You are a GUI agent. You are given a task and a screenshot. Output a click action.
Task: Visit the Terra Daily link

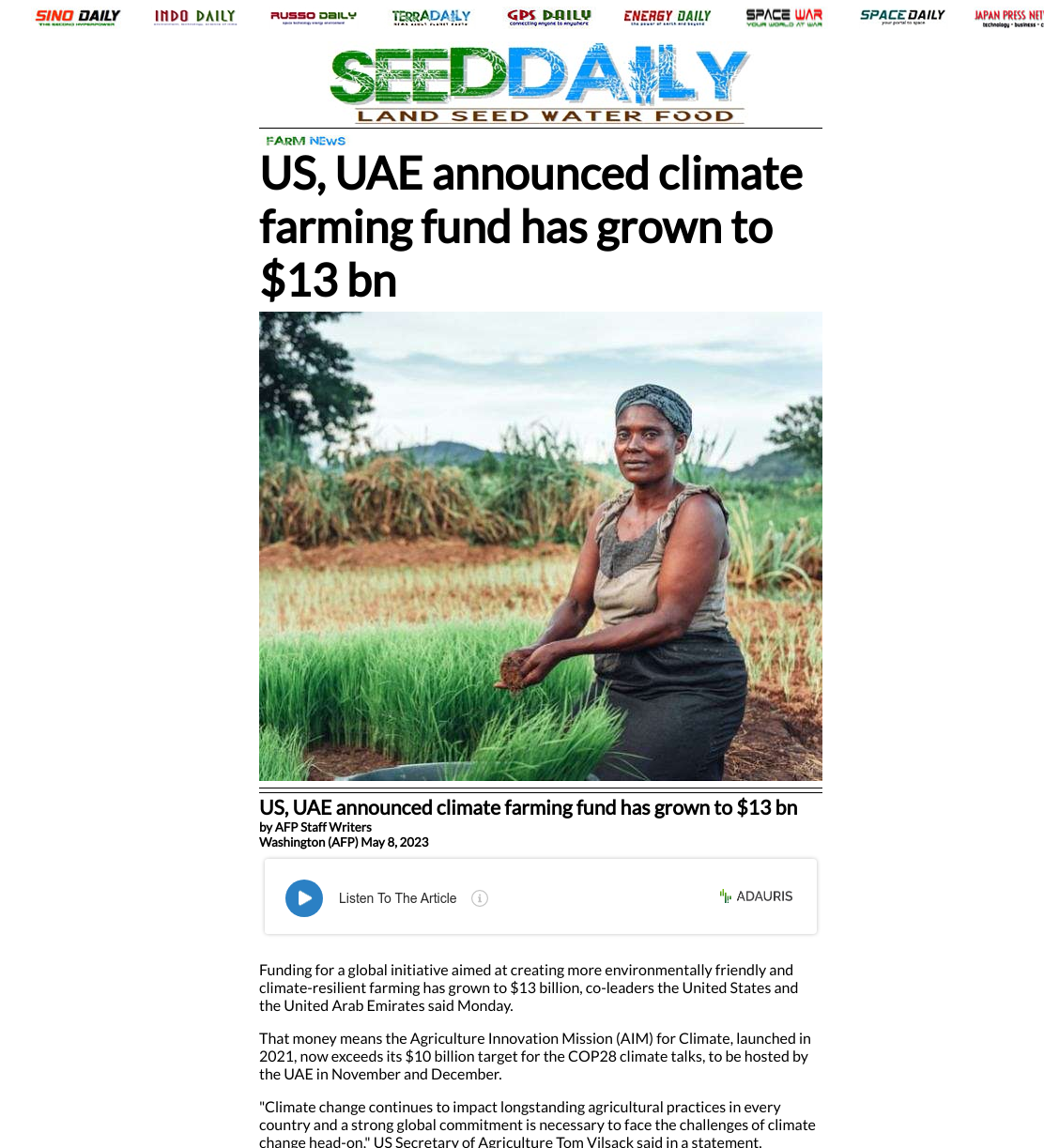432,16
